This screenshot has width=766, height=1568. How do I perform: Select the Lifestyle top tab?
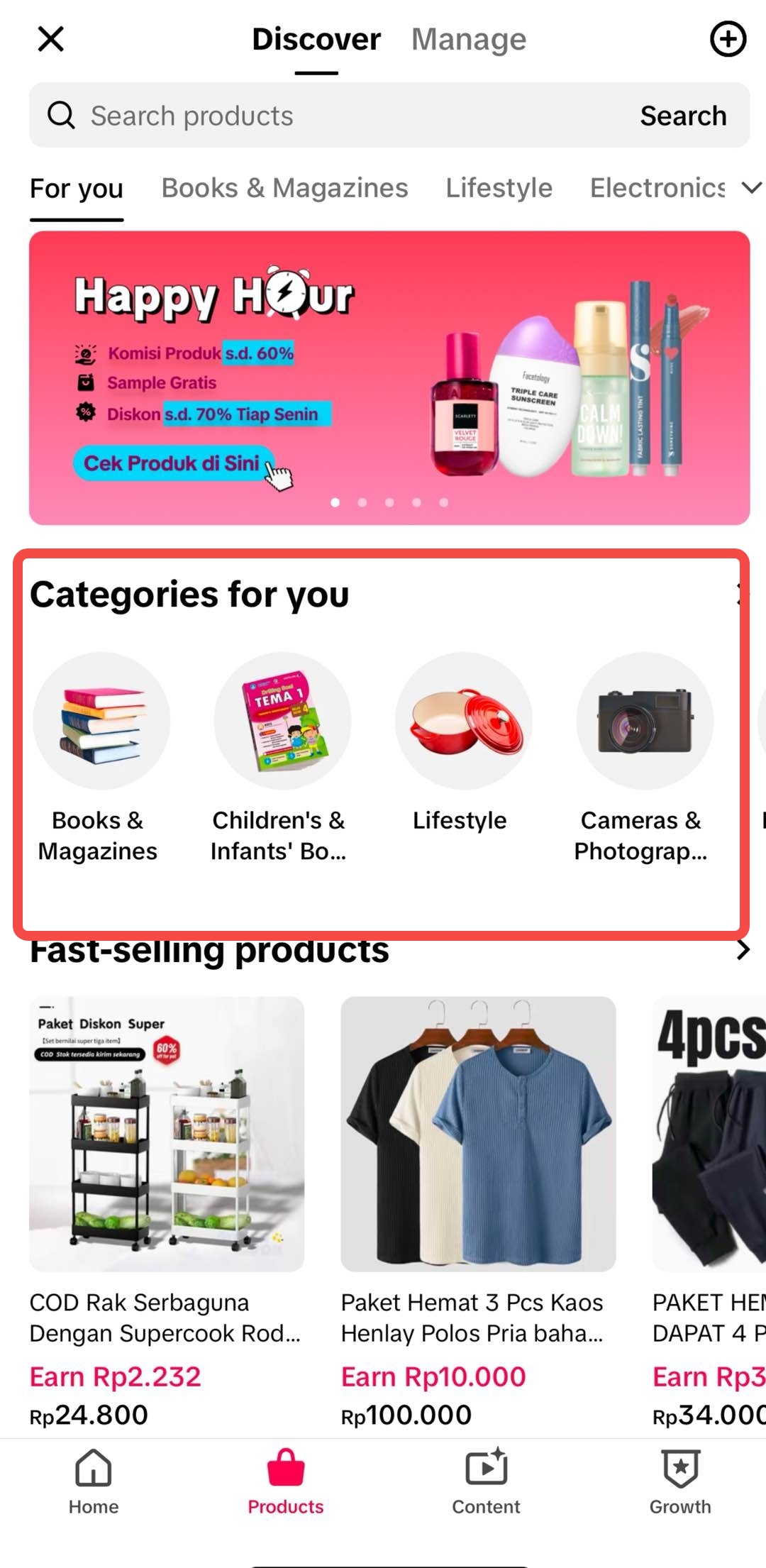(499, 188)
